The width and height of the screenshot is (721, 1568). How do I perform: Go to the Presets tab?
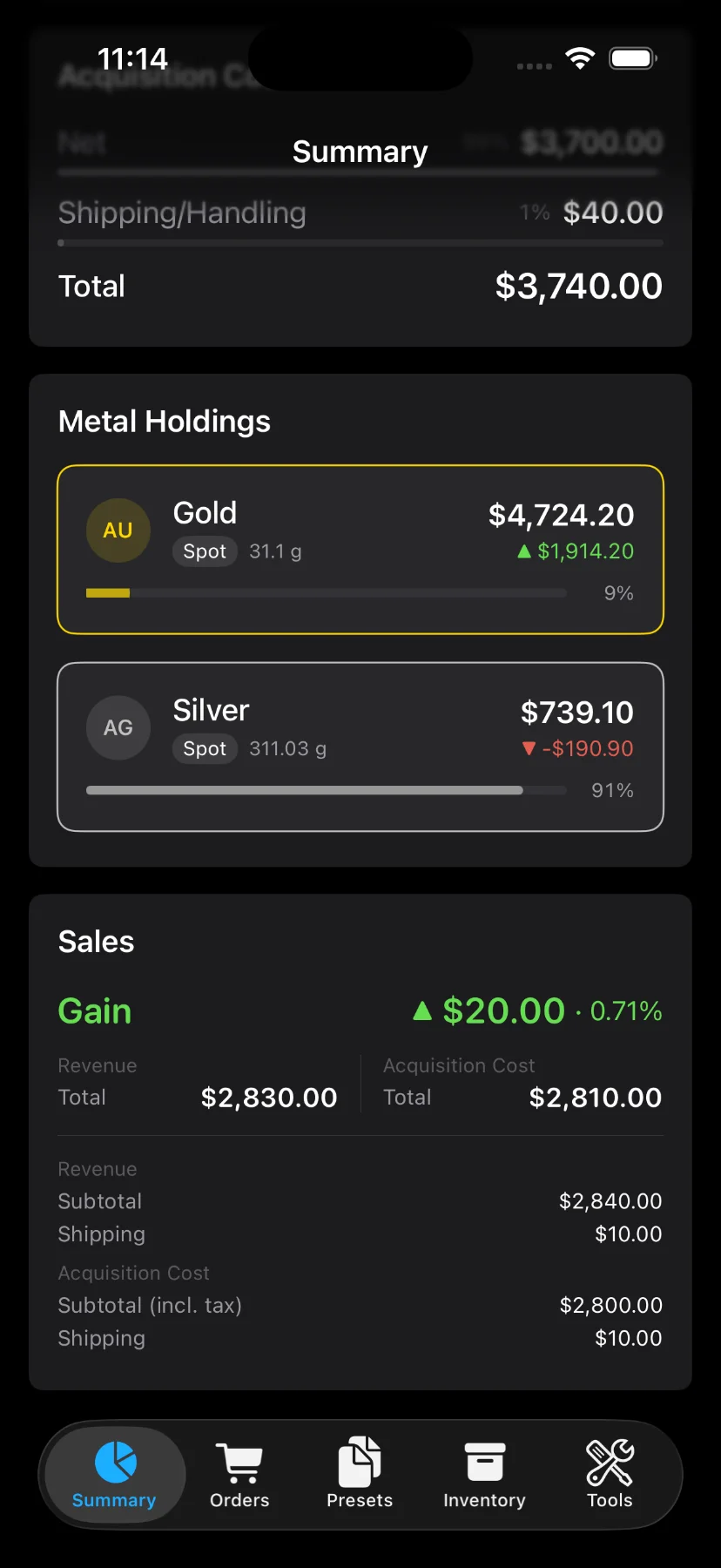point(360,1474)
